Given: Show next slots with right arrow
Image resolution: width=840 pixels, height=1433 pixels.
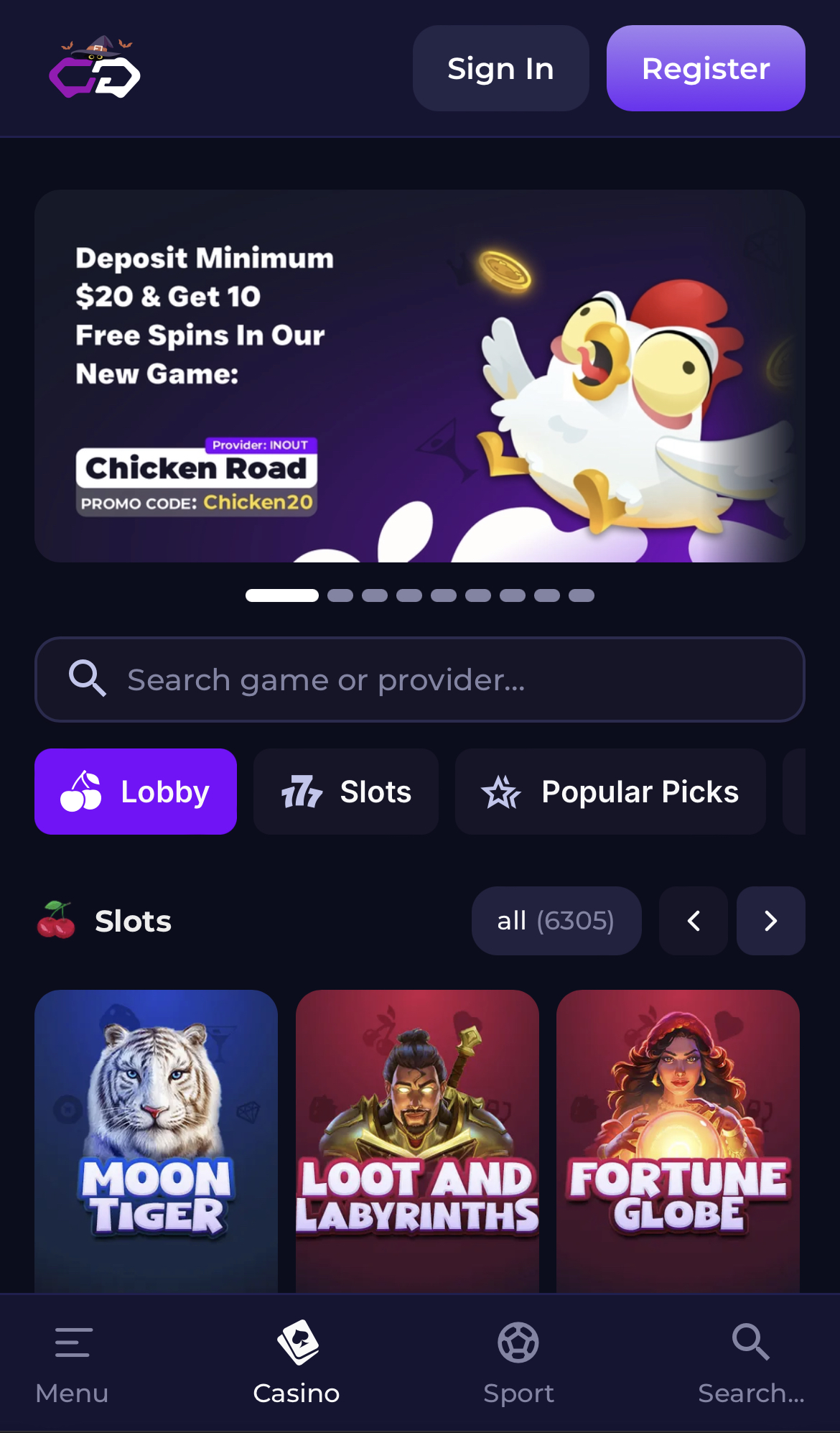Looking at the screenshot, I should [770, 921].
